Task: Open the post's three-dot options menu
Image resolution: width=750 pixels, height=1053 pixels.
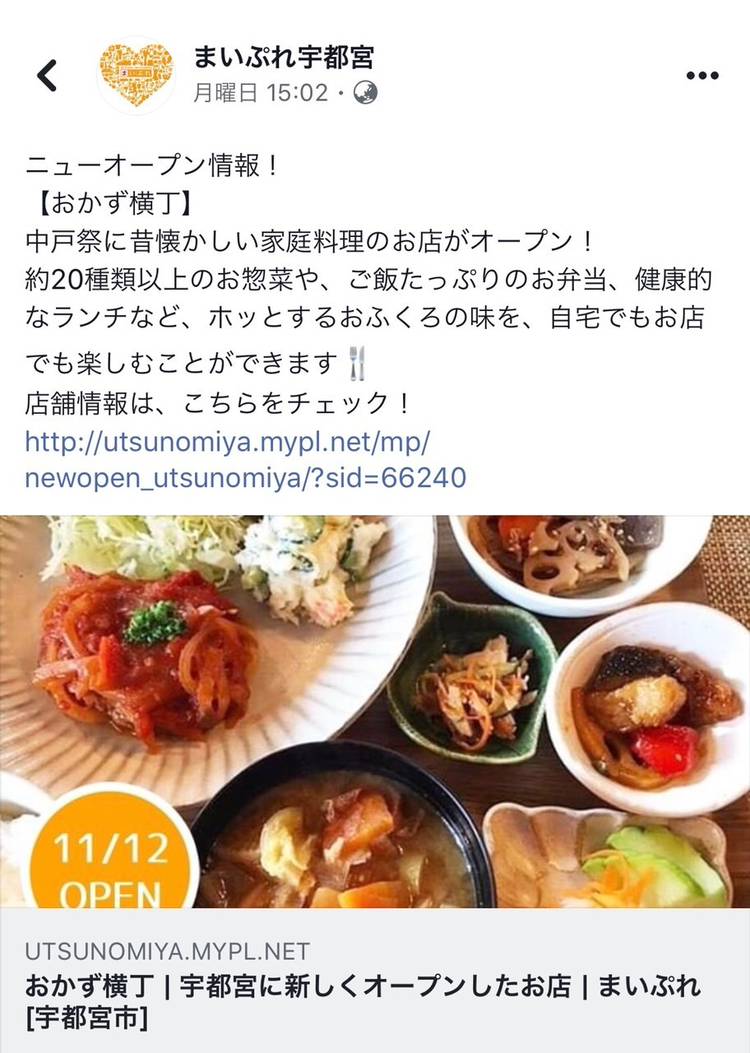Action: point(702,77)
